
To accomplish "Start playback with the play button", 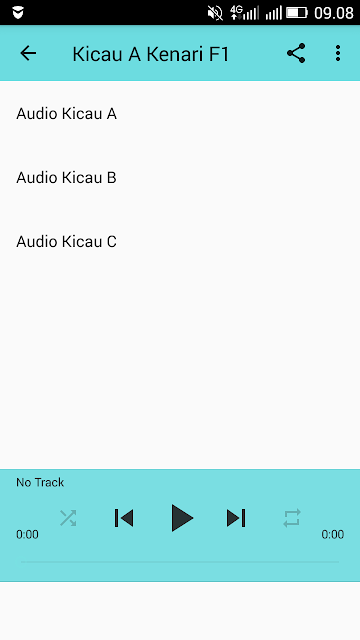I will 182,518.
